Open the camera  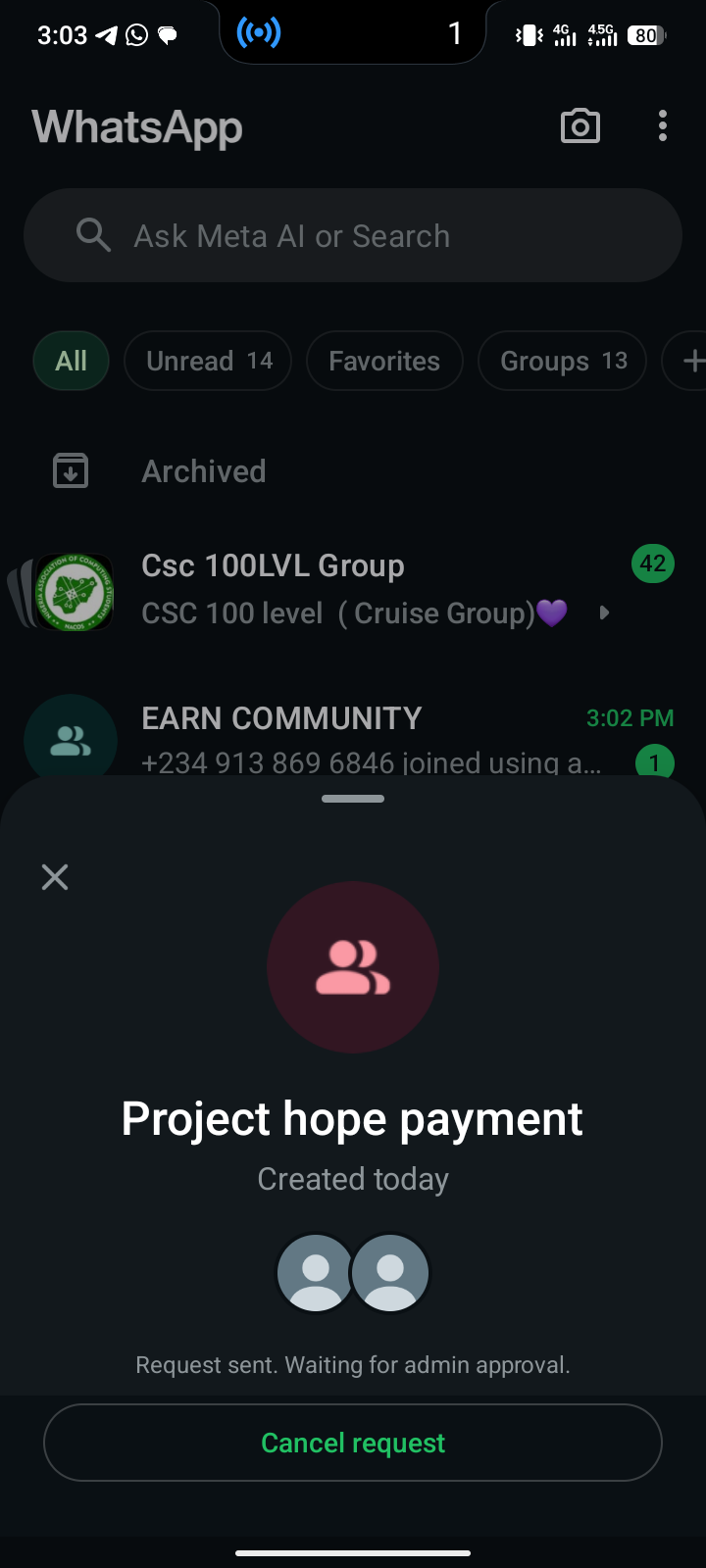580,126
